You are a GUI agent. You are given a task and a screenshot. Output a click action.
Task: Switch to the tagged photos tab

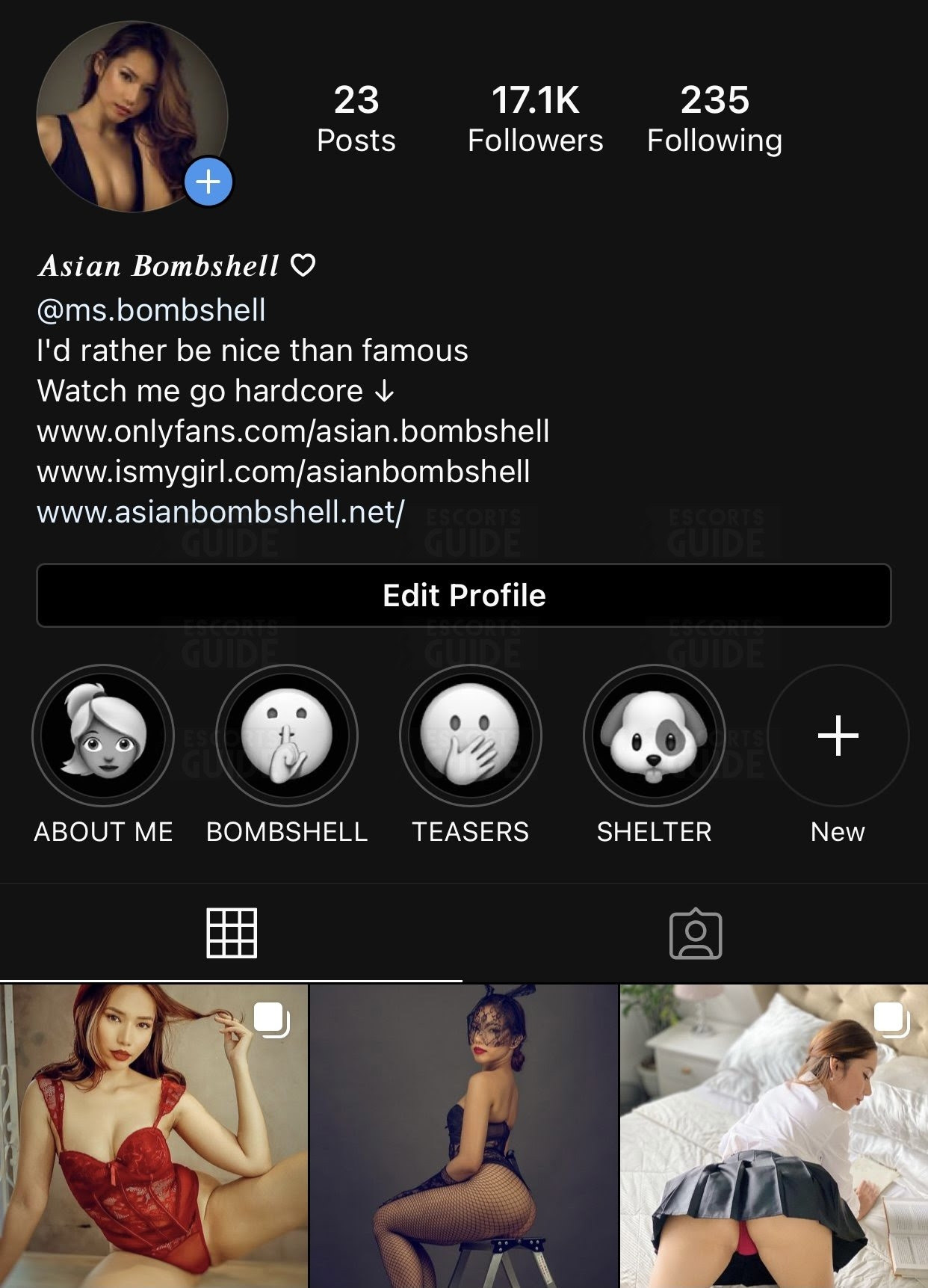point(696,934)
